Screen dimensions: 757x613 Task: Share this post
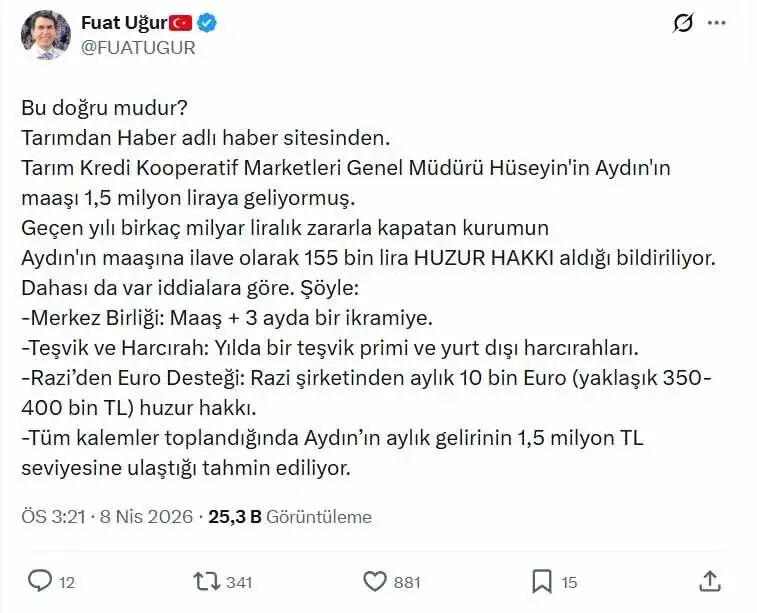coord(708,581)
